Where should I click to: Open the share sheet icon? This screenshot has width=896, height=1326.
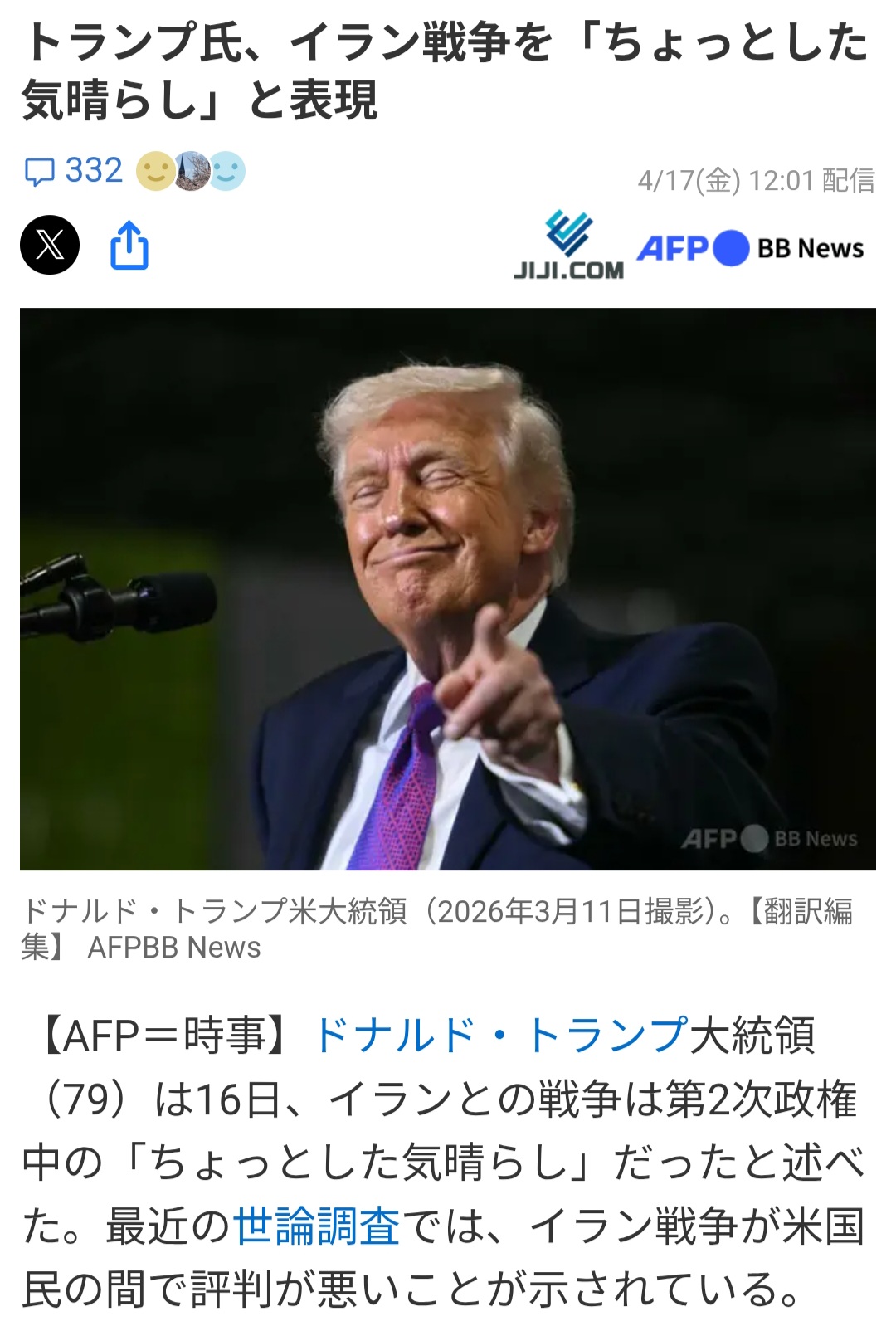129,245
